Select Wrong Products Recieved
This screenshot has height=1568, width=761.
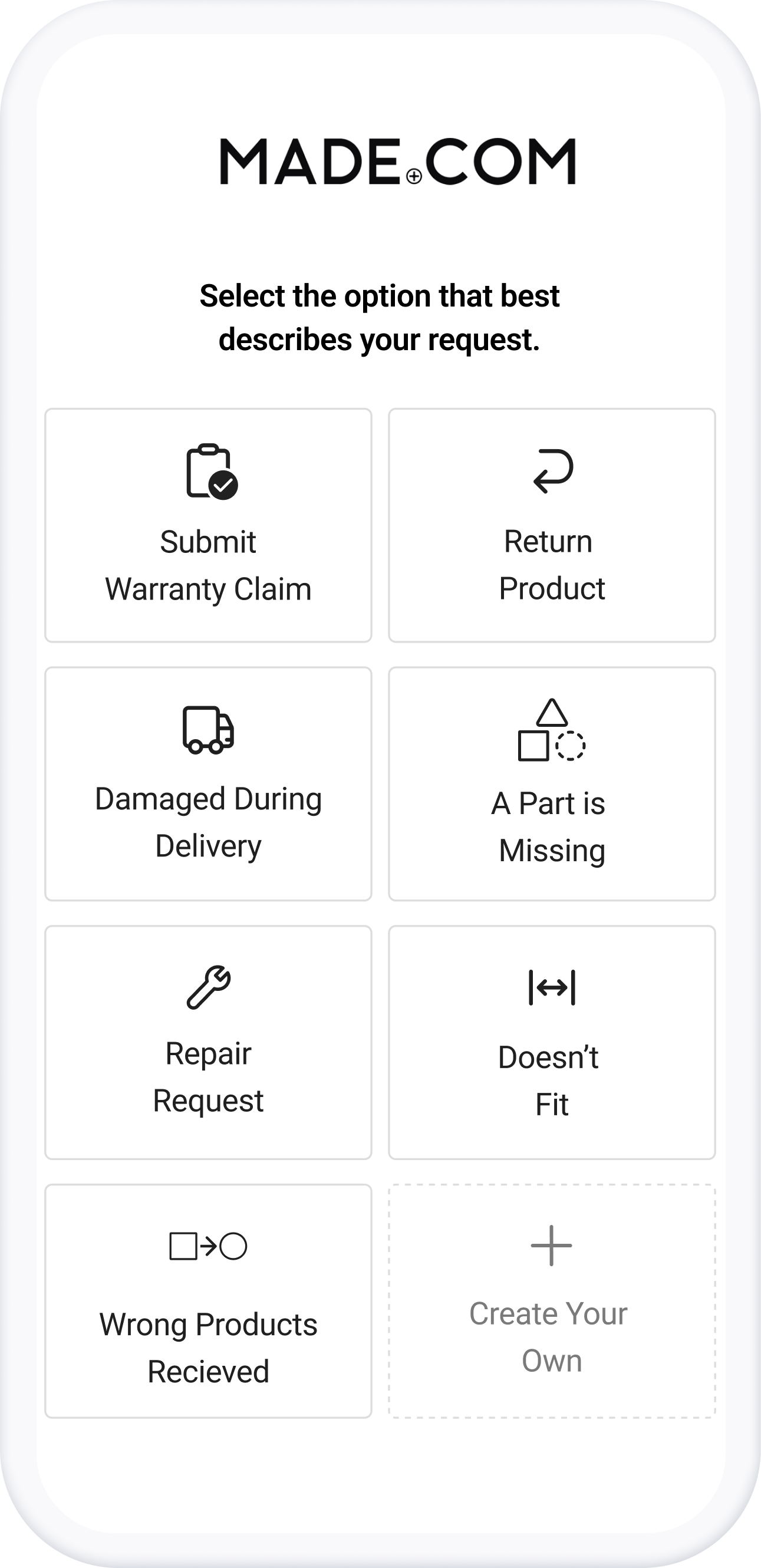coord(208,1302)
